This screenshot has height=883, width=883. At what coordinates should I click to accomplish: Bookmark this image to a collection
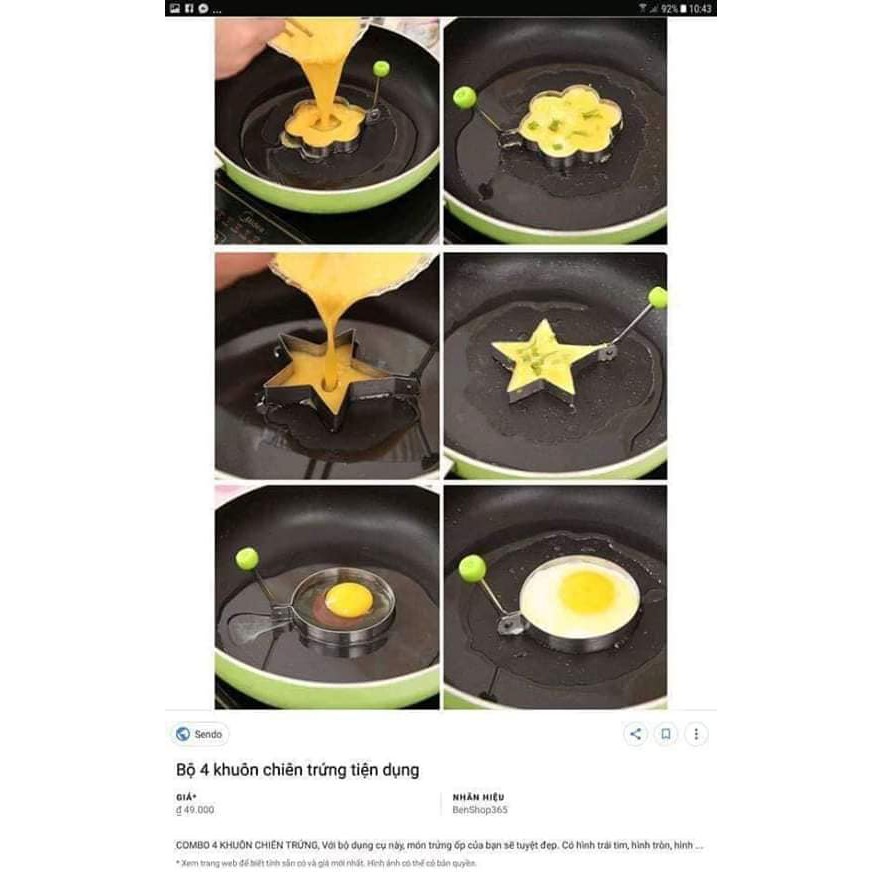(666, 734)
